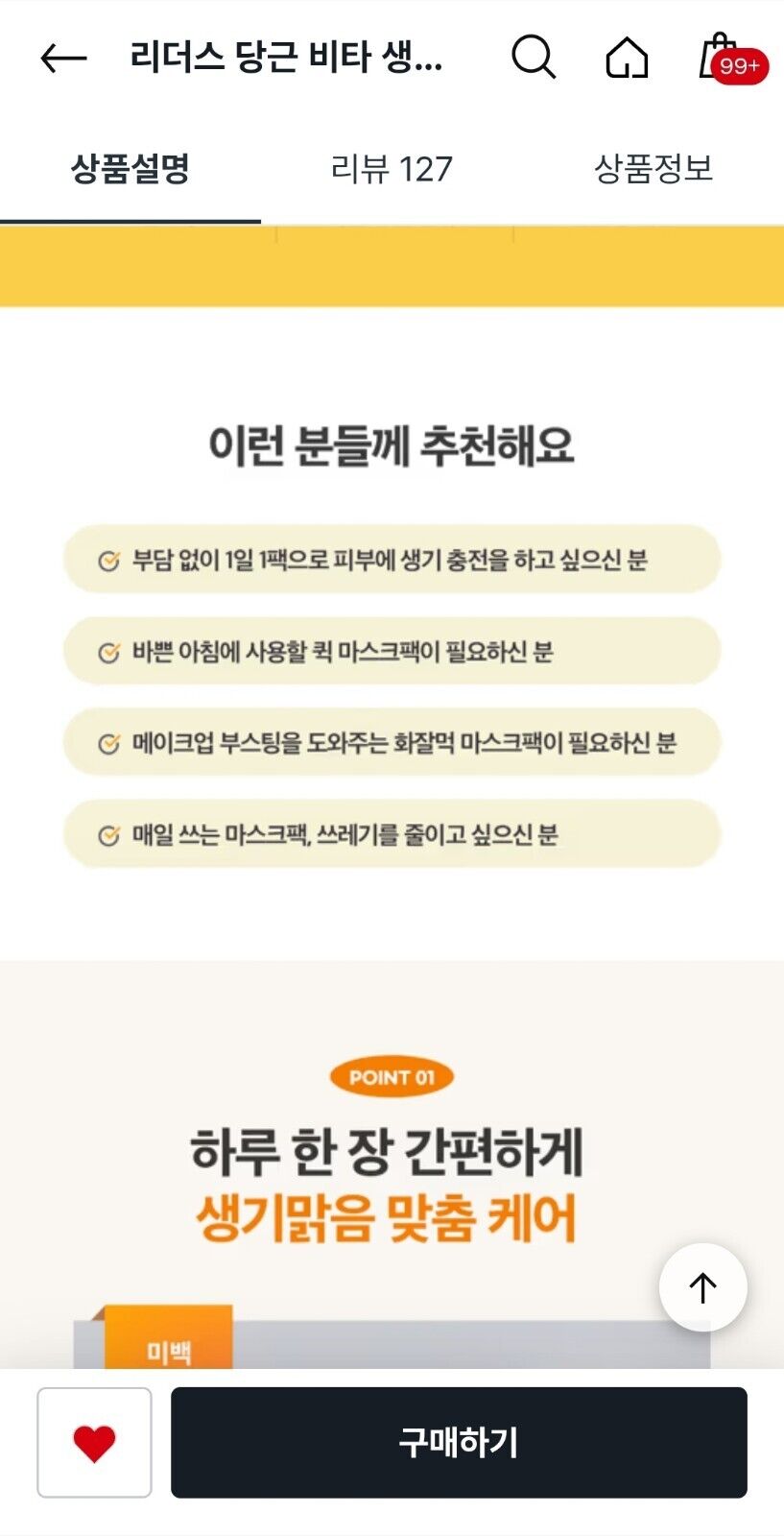The image size is (784, 1536).
Task: Switch to the 리뷰 127 tab
Action: click(x=392, y=169)
